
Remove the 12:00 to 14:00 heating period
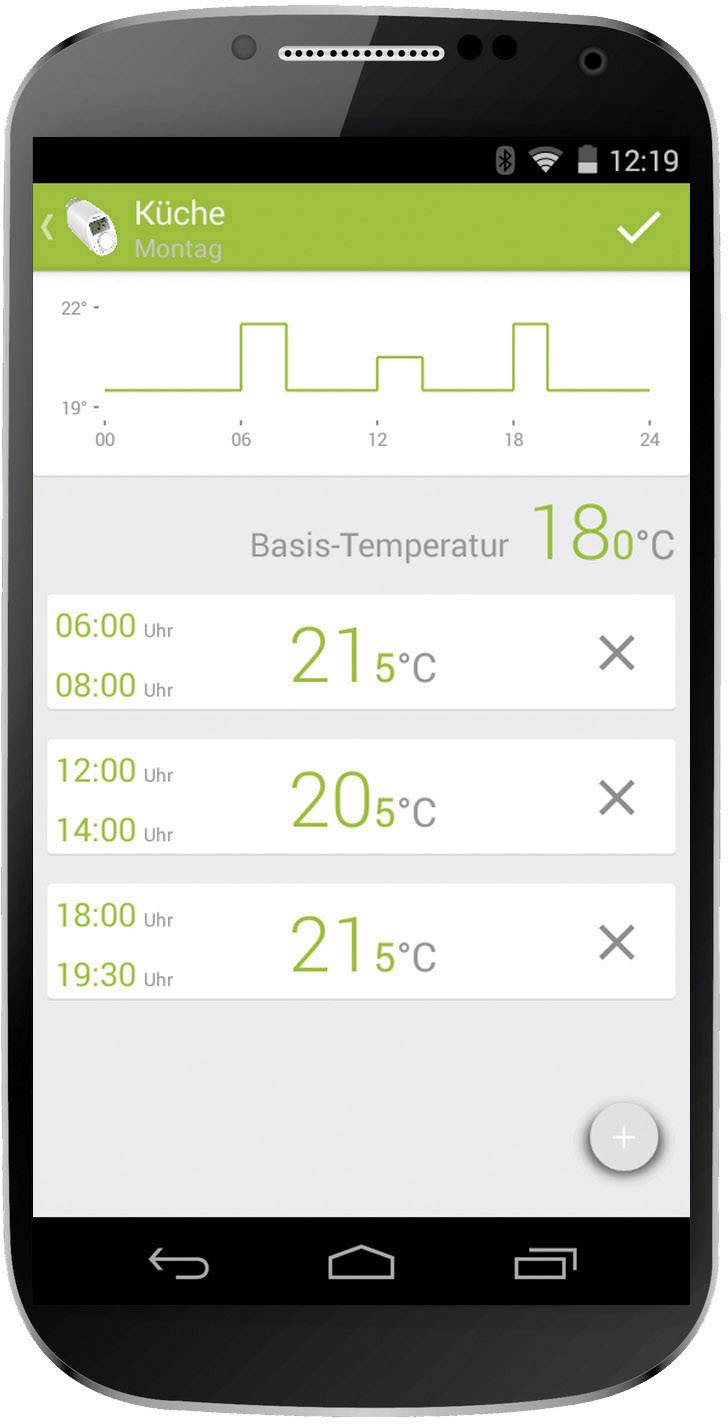click(x=616, y=798)
